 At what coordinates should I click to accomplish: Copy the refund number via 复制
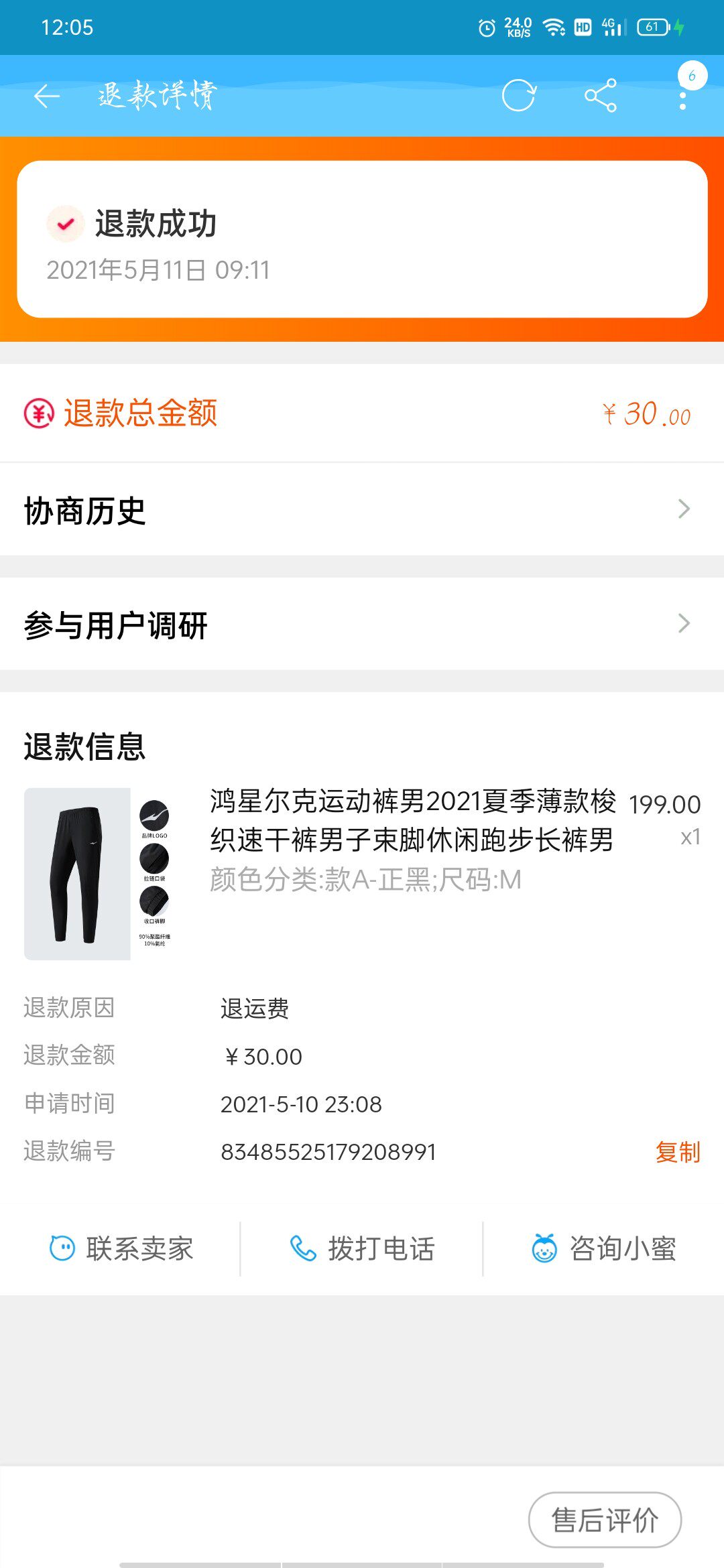(677, 1152)
